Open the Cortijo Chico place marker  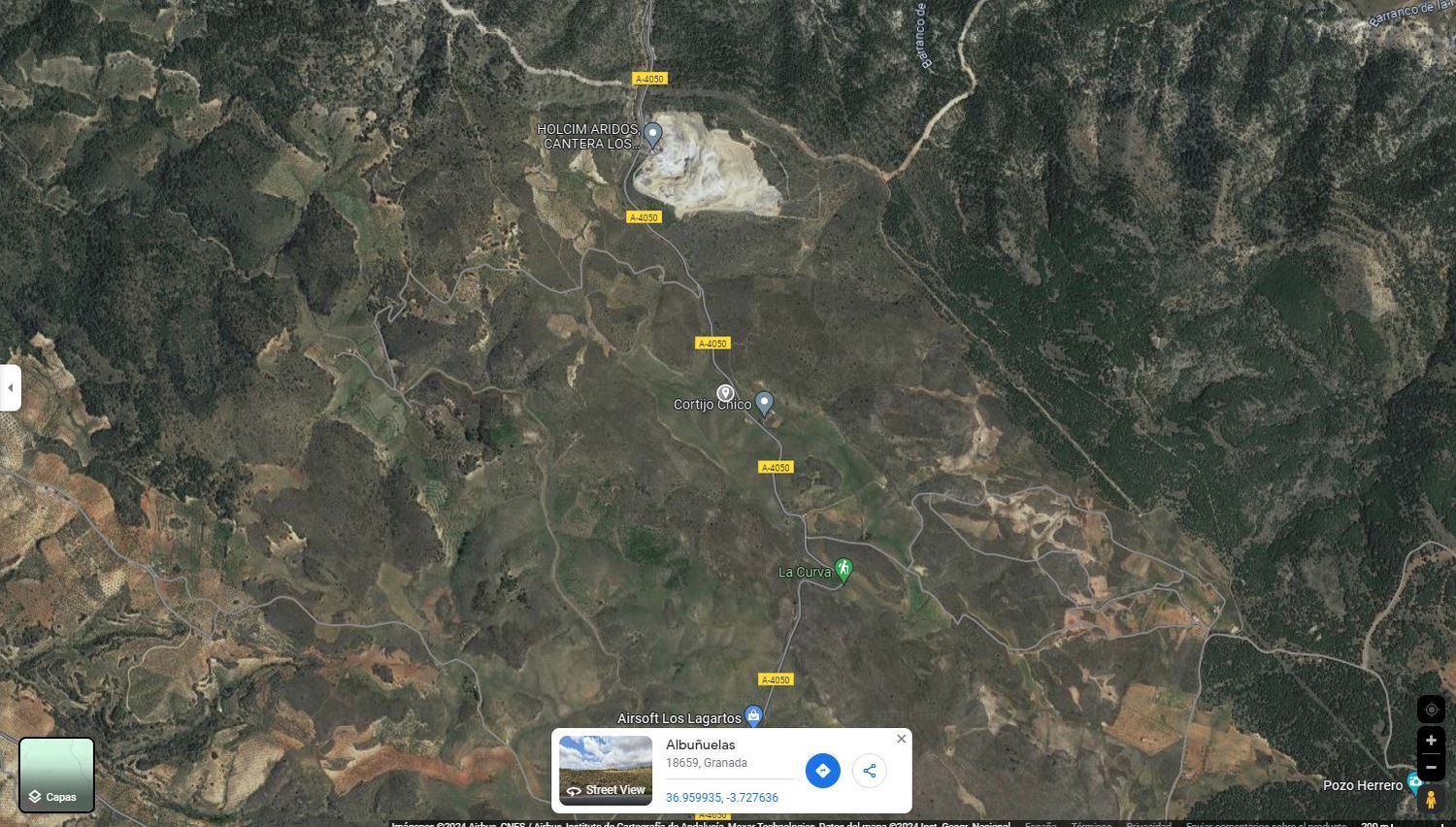(x=765, y=402)
